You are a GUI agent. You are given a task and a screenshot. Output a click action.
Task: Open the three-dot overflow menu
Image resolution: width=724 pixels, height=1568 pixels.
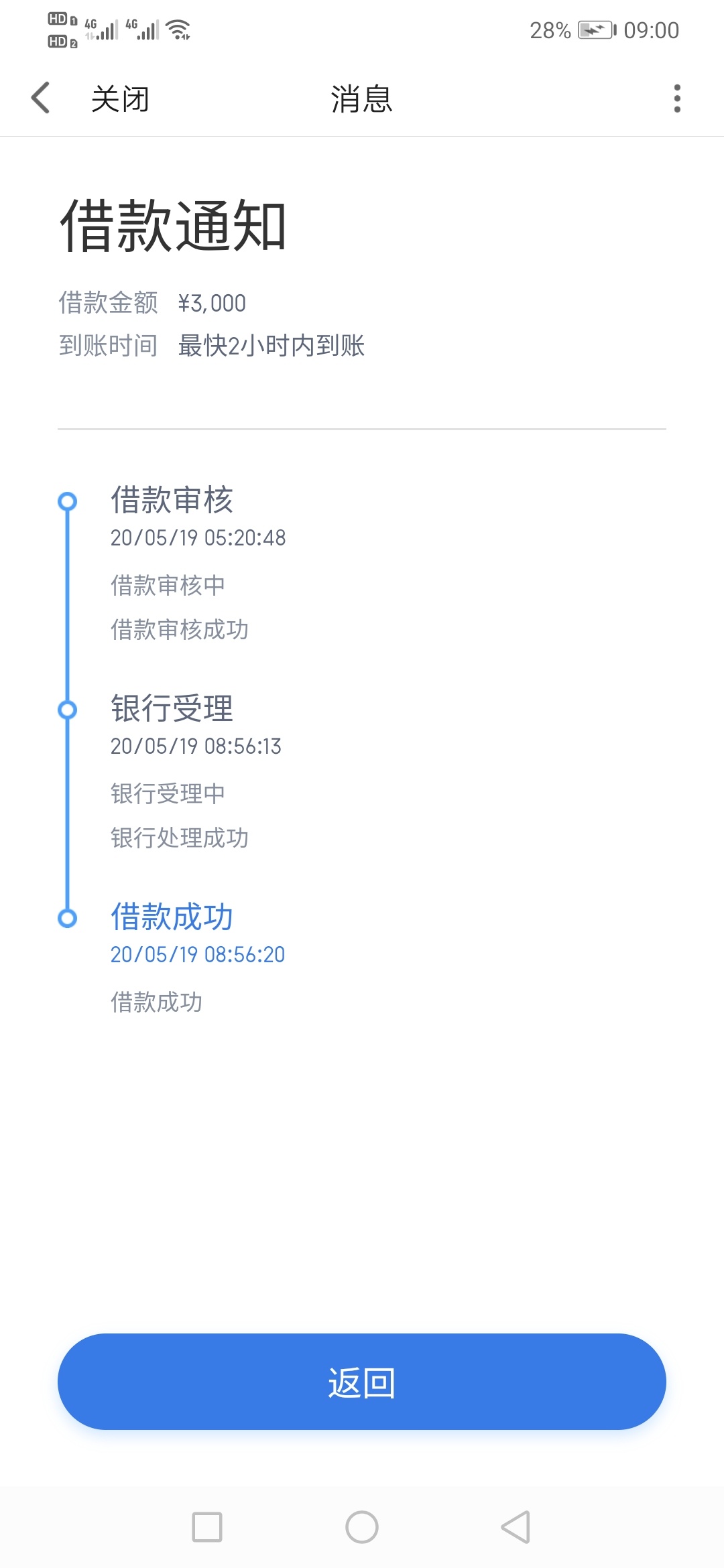(677, 99)
